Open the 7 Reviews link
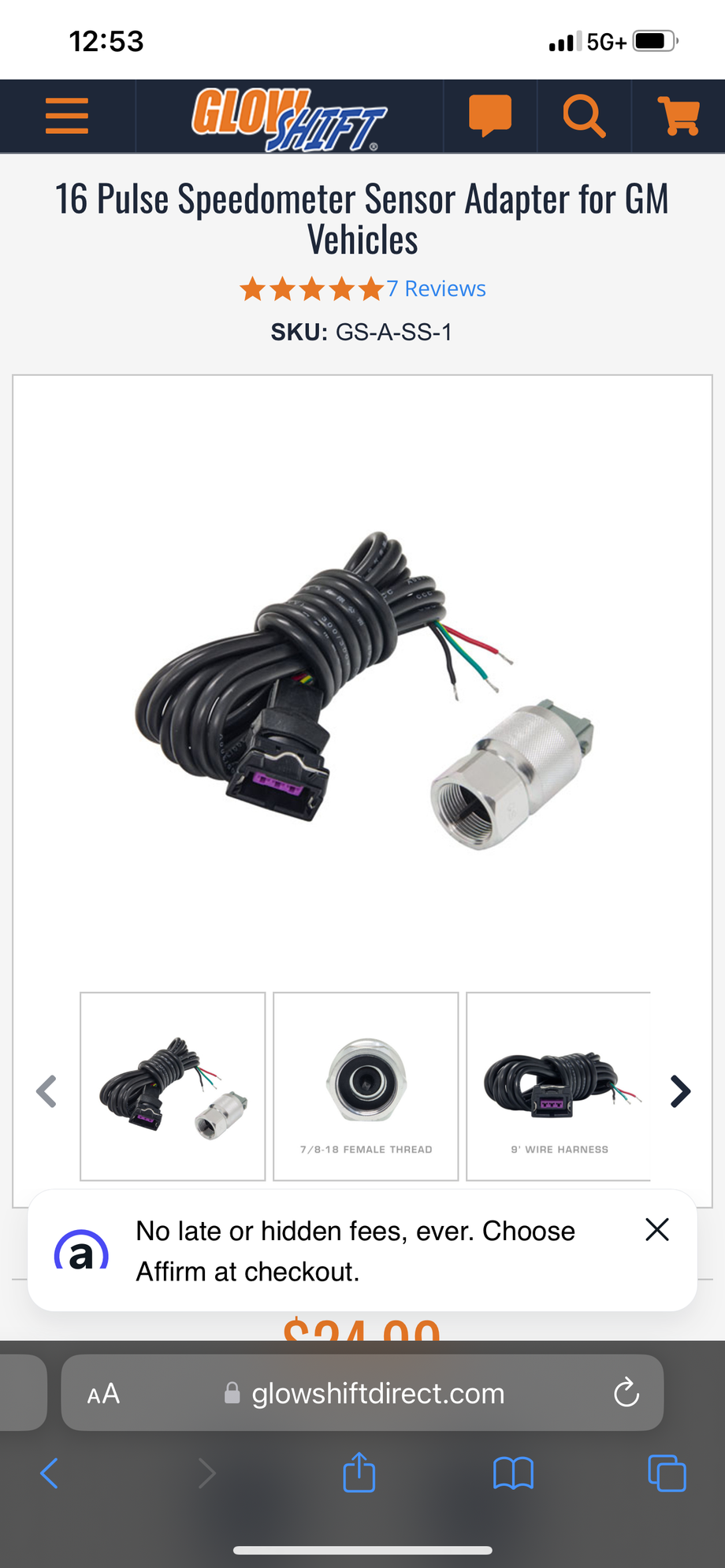 [x=436, y=289]
